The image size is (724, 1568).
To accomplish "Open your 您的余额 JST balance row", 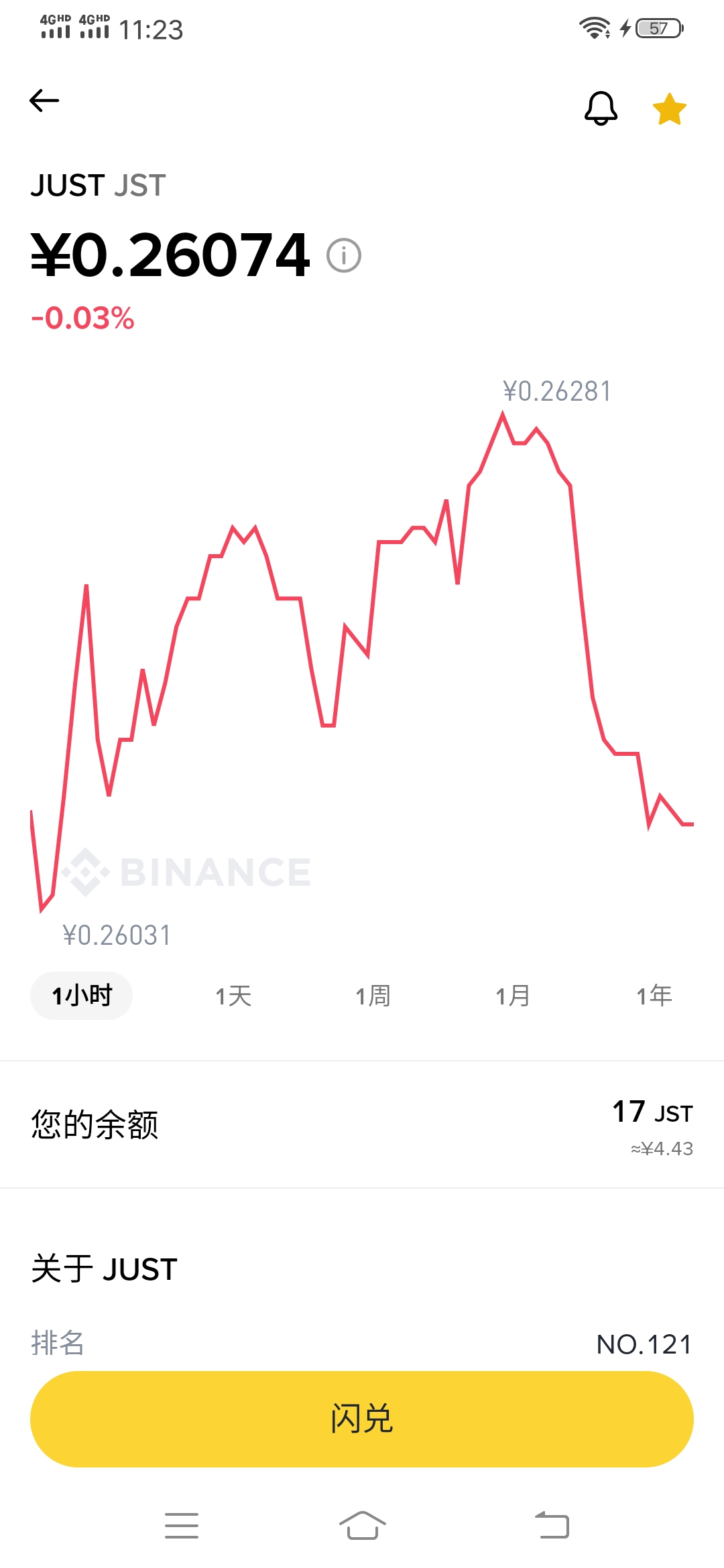I will click(x=362, y=1125).
